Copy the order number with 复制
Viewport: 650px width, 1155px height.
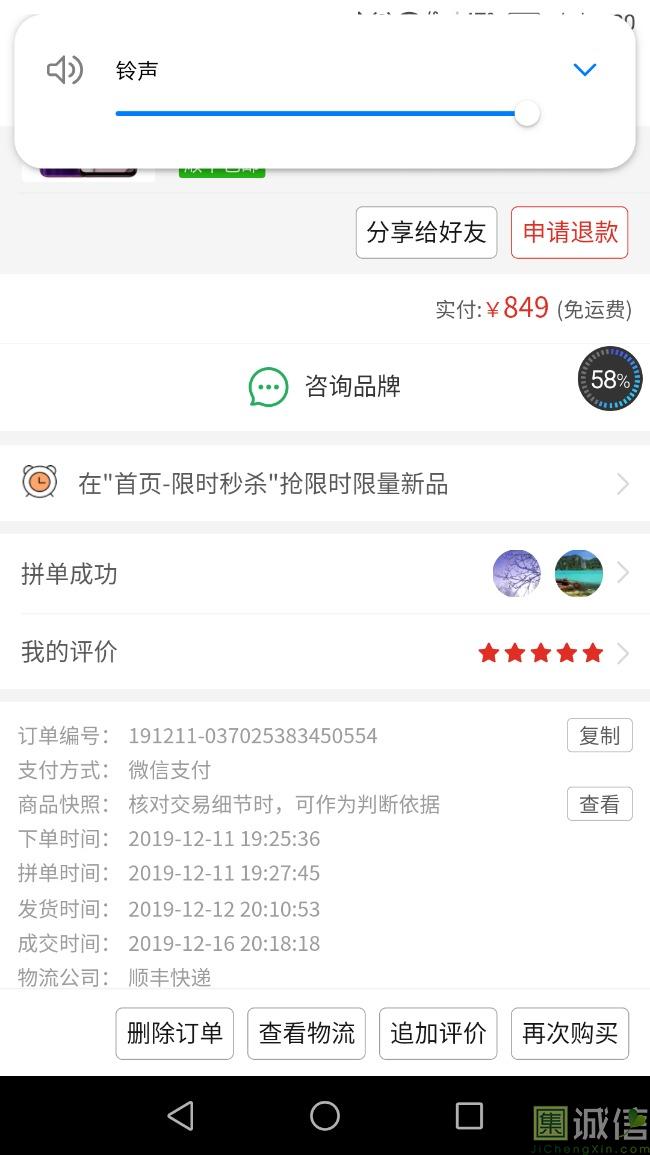click(x=599, y=736)
